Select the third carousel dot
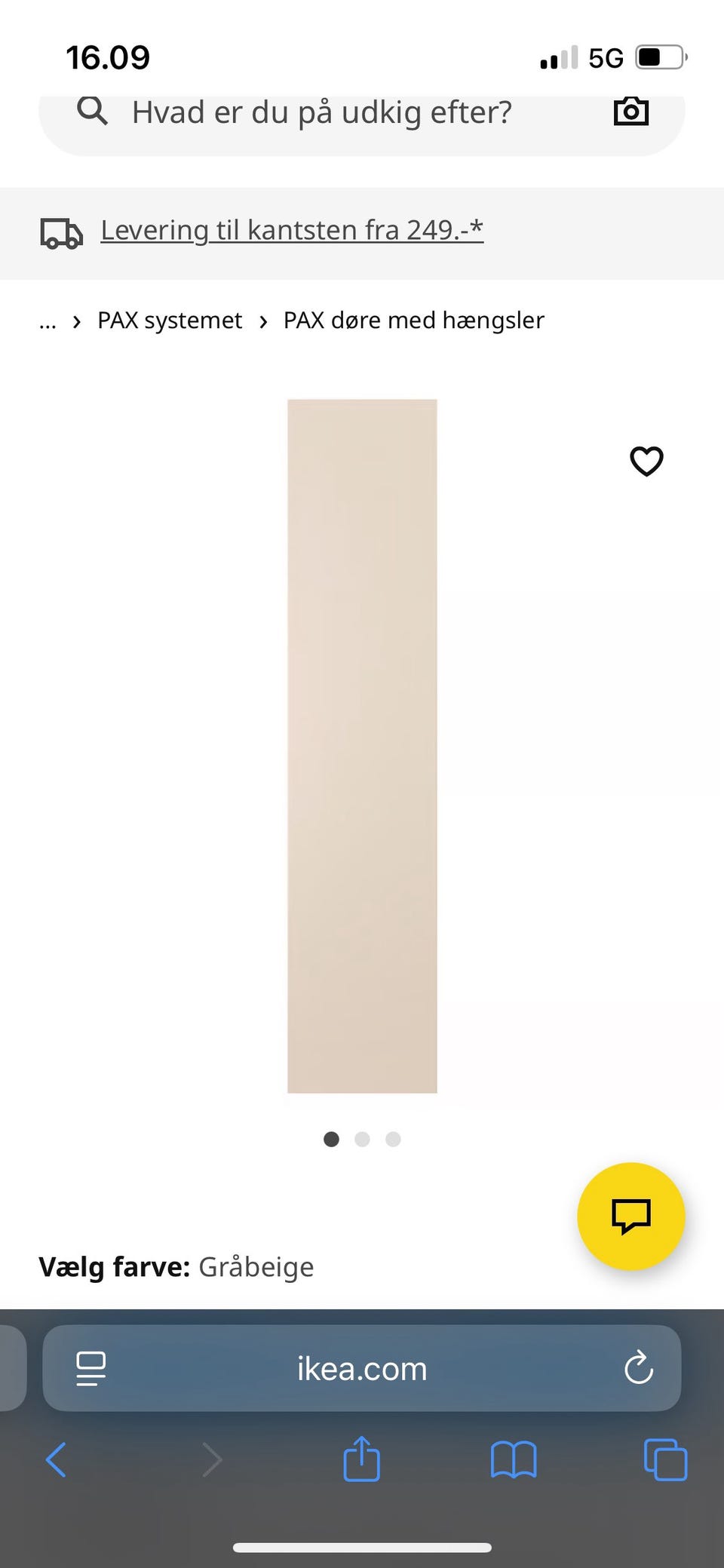The width and height of the screenshot is (724, 1568). pyautogui.click(x=393, y=1140)
